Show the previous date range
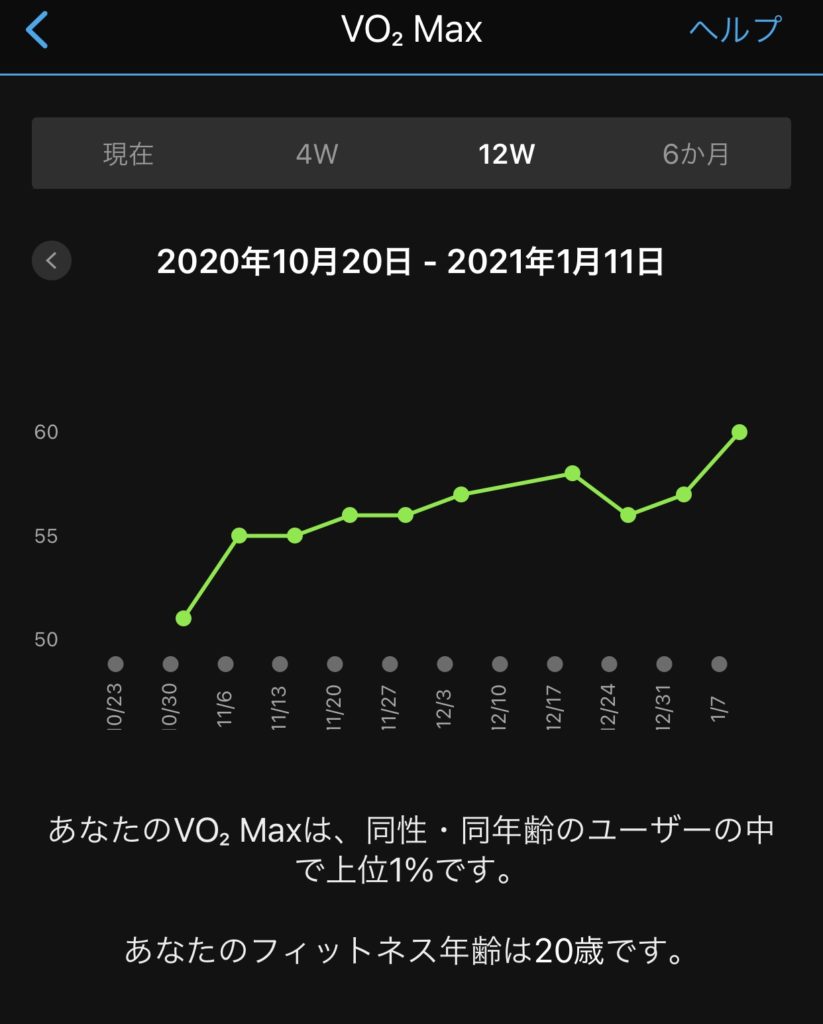The image size is (823, 1024). 52,262
